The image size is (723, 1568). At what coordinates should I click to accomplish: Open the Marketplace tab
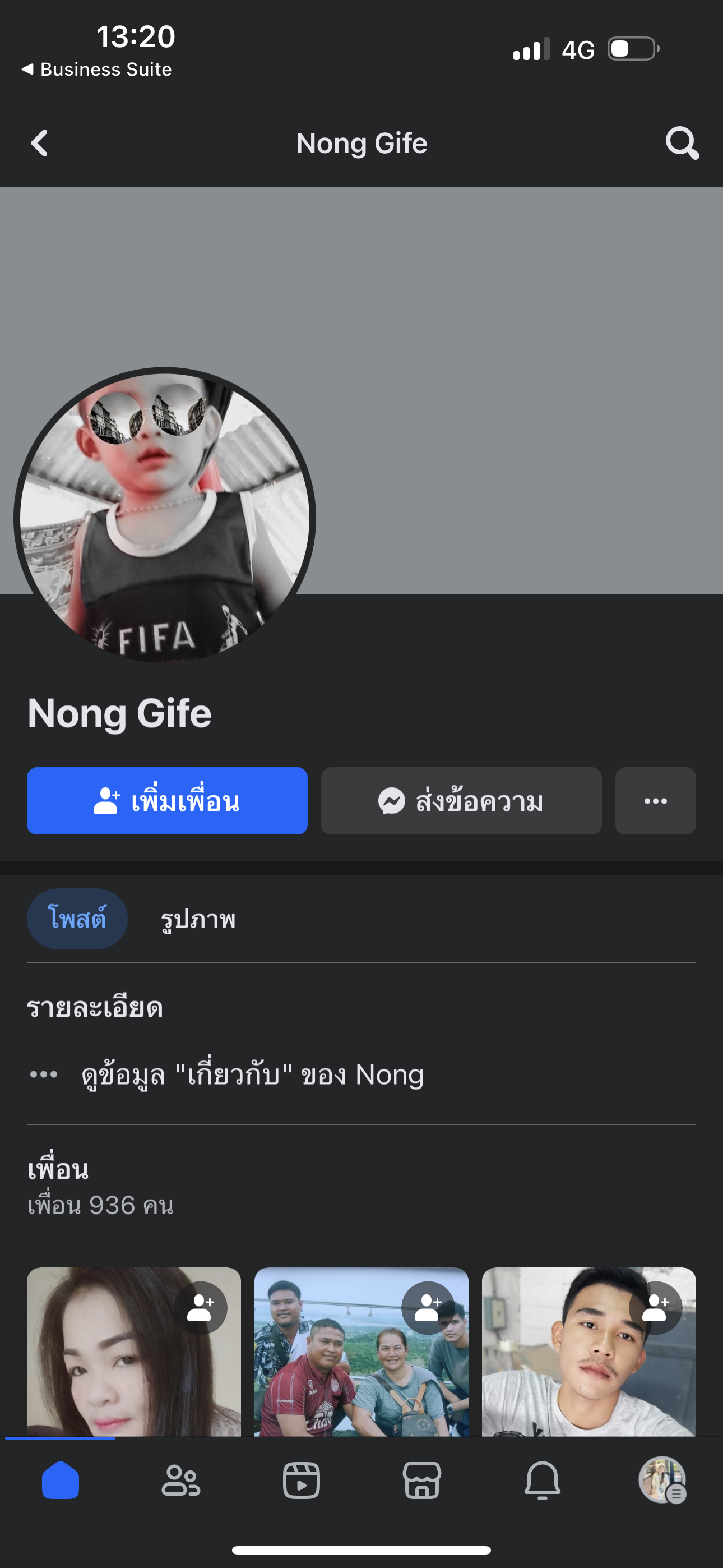[x=421, y=1481]
